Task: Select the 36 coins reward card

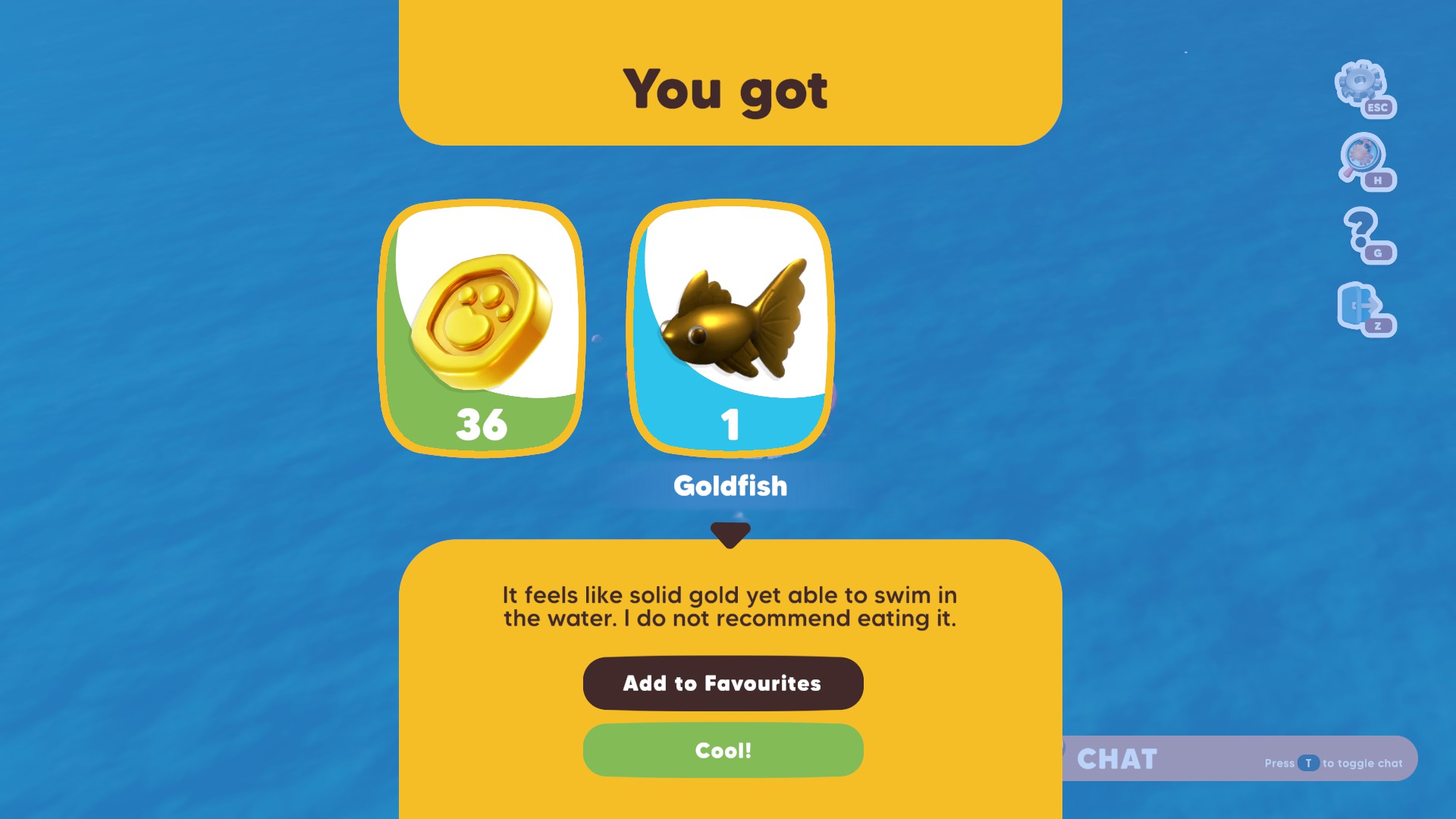Action: [x=482, y=328]
